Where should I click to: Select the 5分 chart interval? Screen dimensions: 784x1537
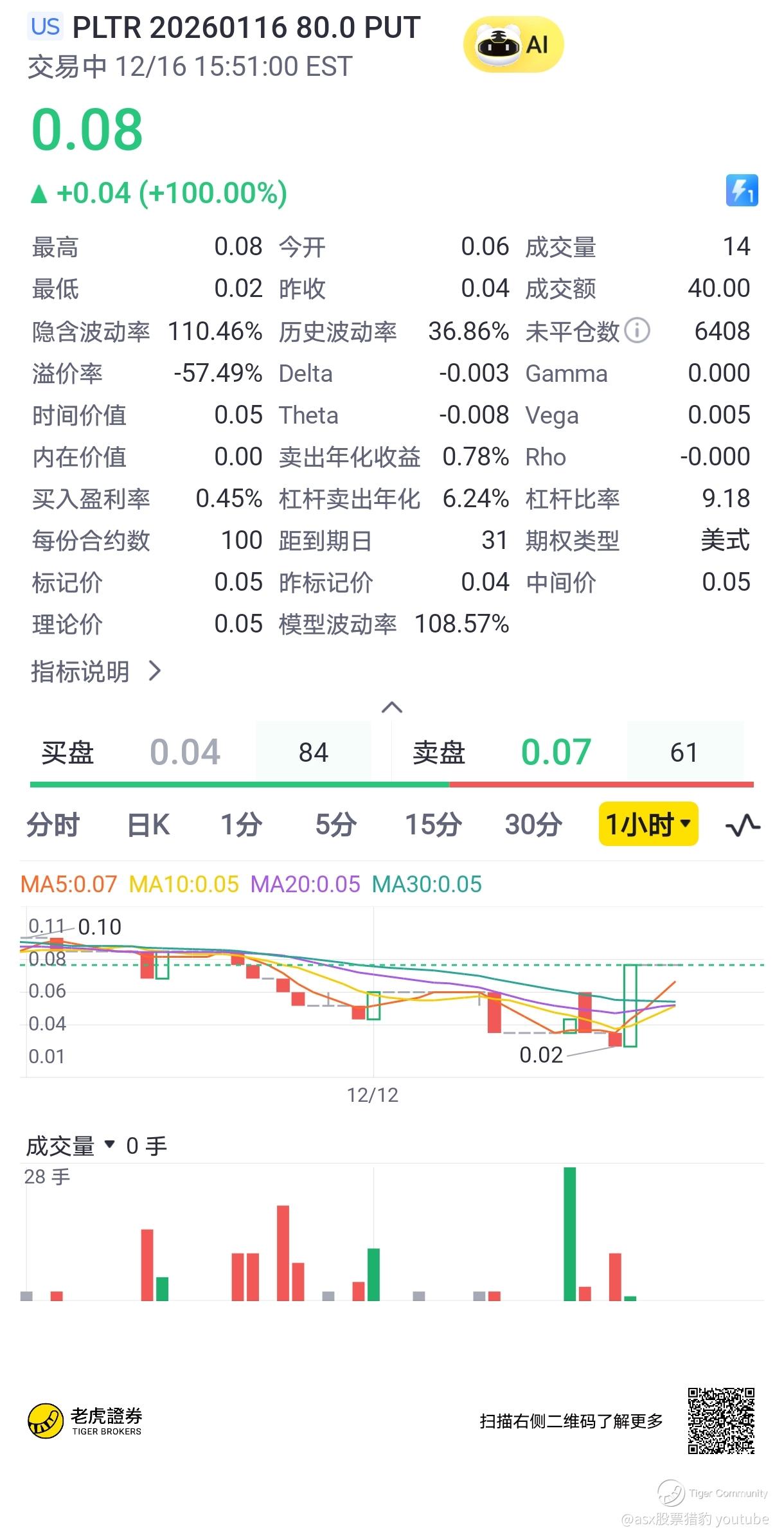coord(335,825)
